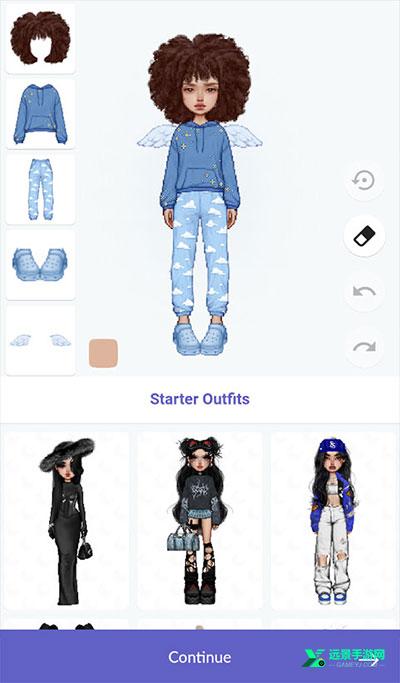Tap the angel wings item tile

[40, 340]
